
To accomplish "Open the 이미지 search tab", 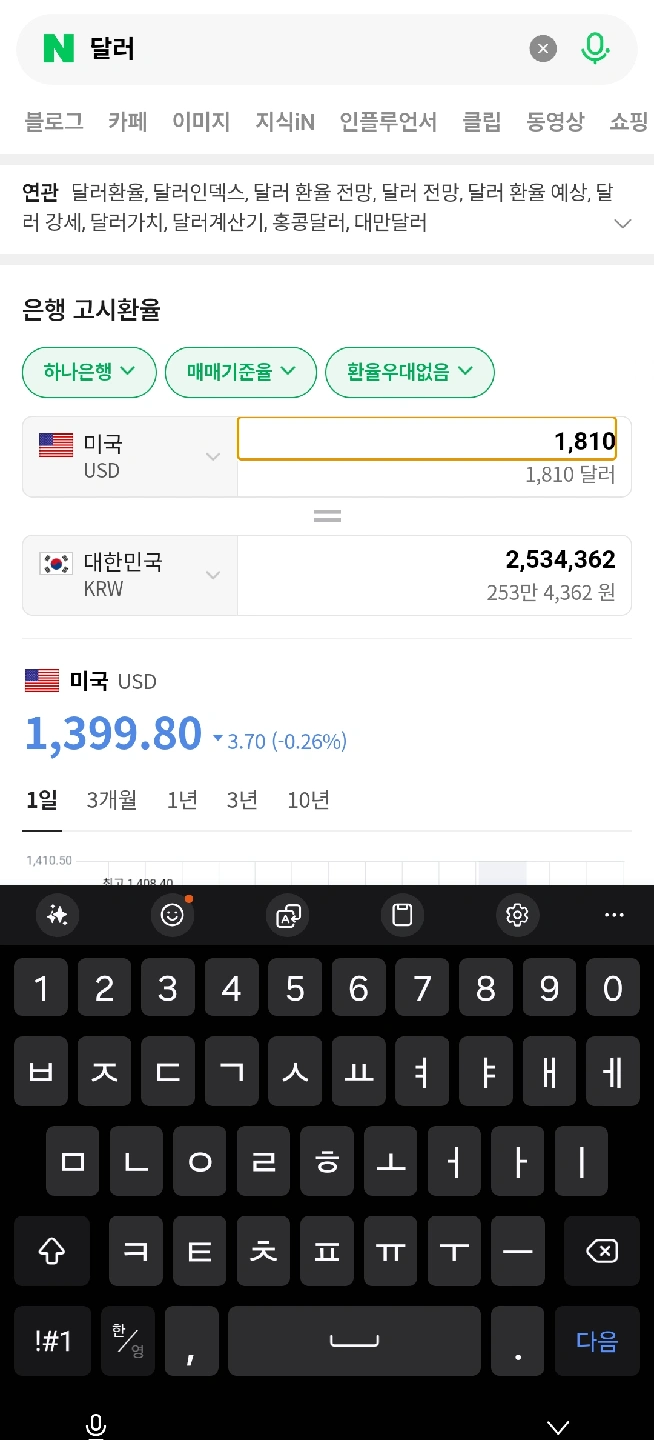I will pyautogui.click(x=201, y=122).
